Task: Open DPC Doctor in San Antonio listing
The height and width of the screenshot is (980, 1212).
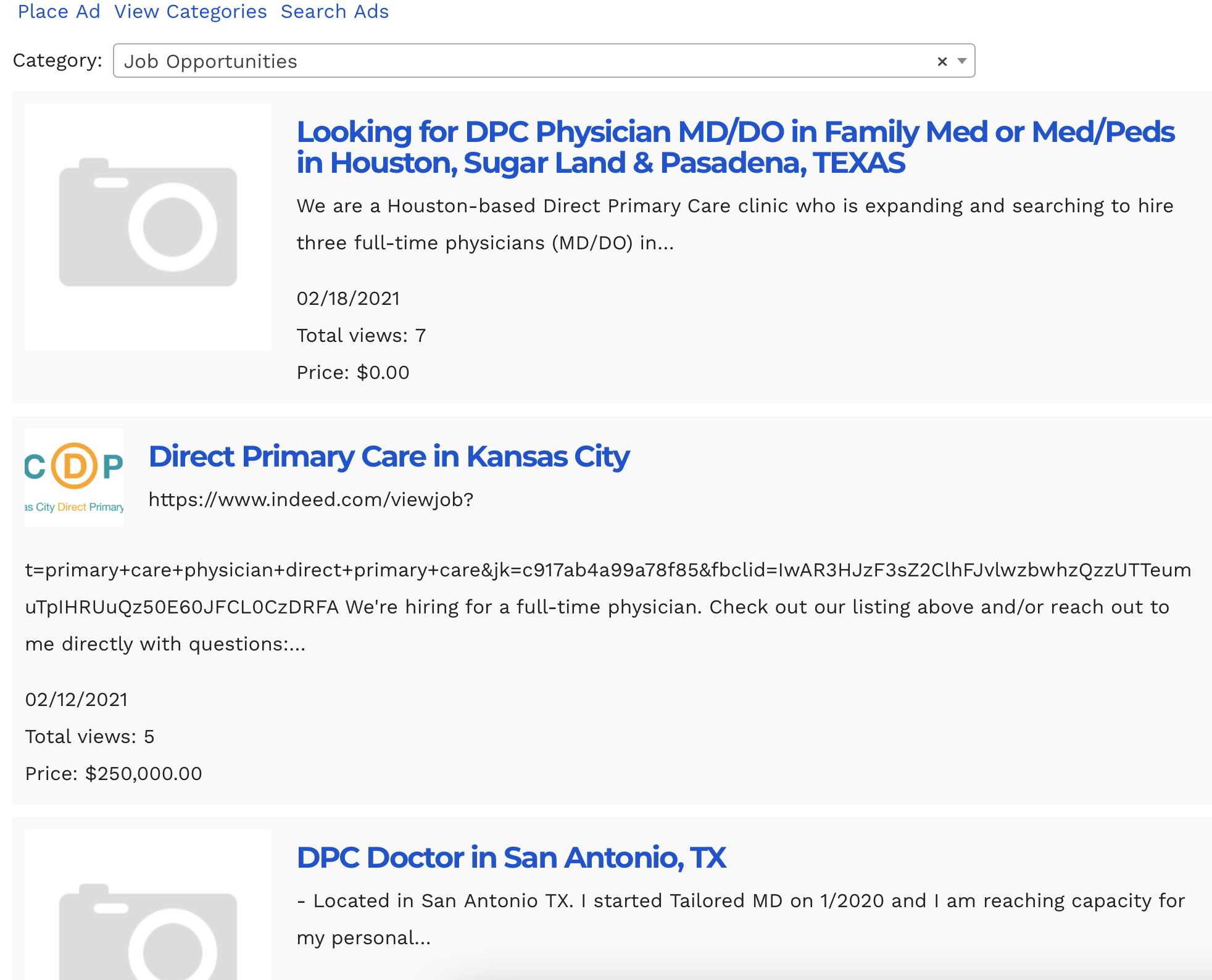Action: 511,857
